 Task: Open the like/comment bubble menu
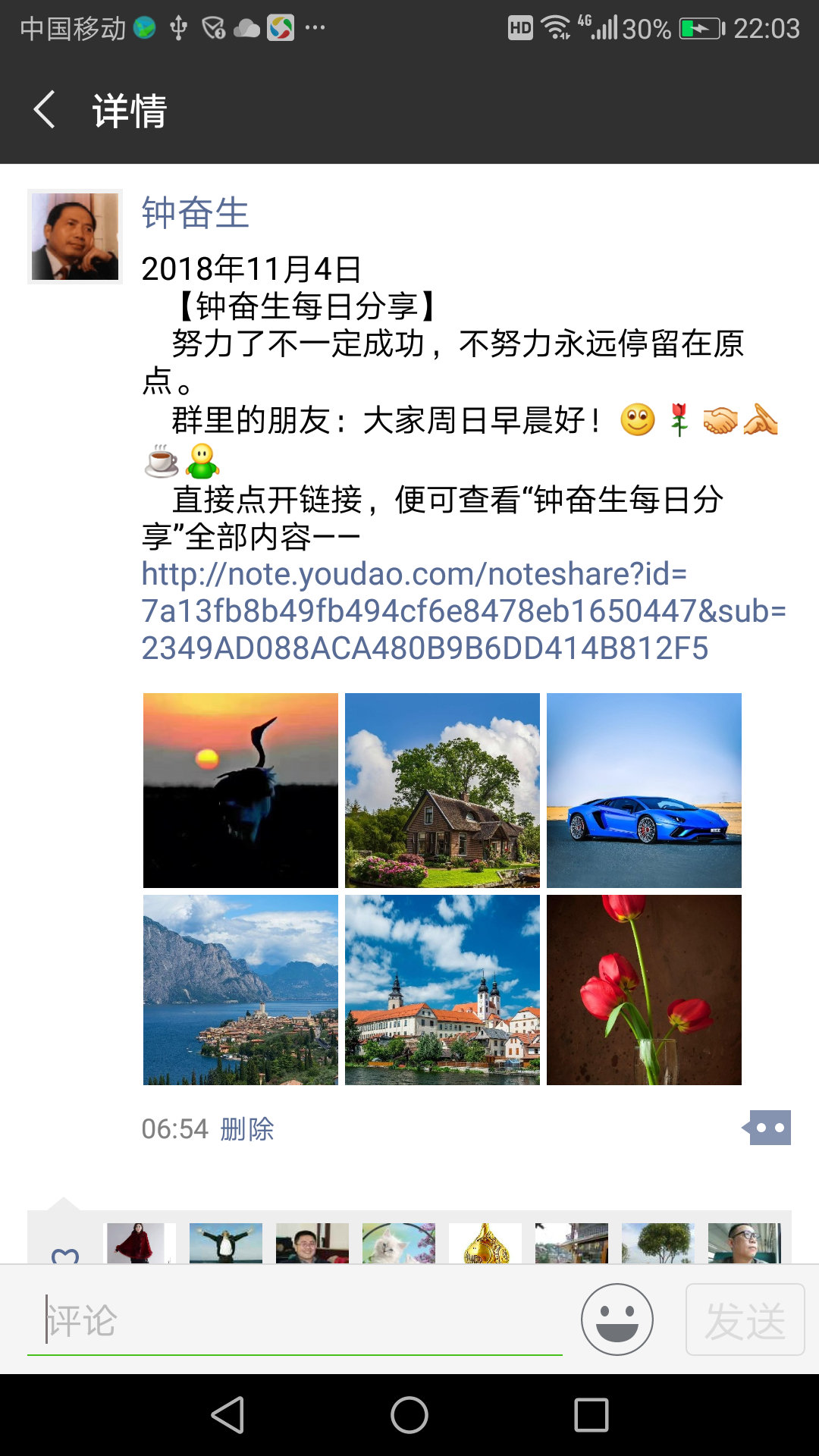767,1128
